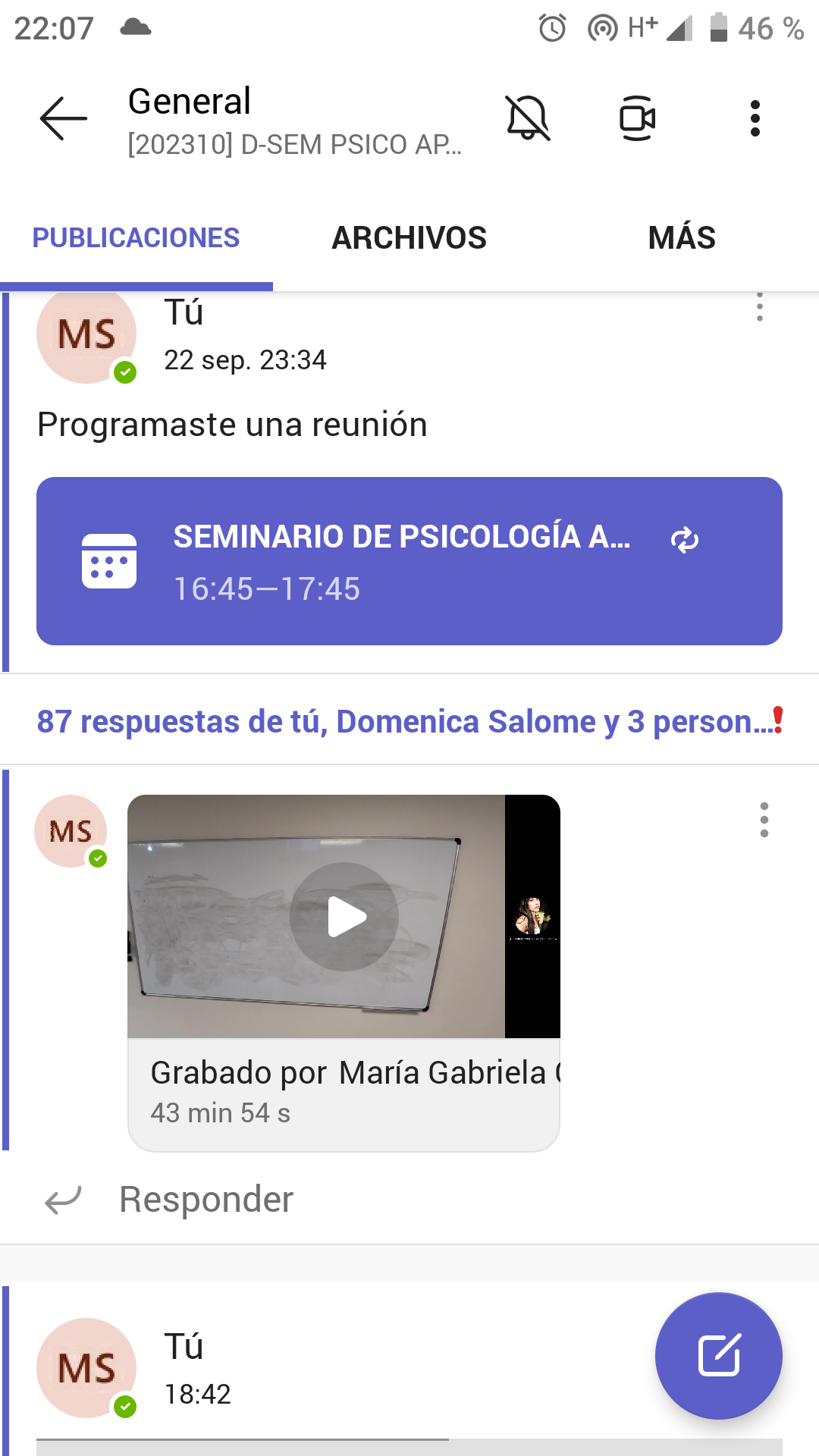The width and height of the screenshot is (819, 1456).
Task: Switch to the Más tab
Action: (681, 238)
